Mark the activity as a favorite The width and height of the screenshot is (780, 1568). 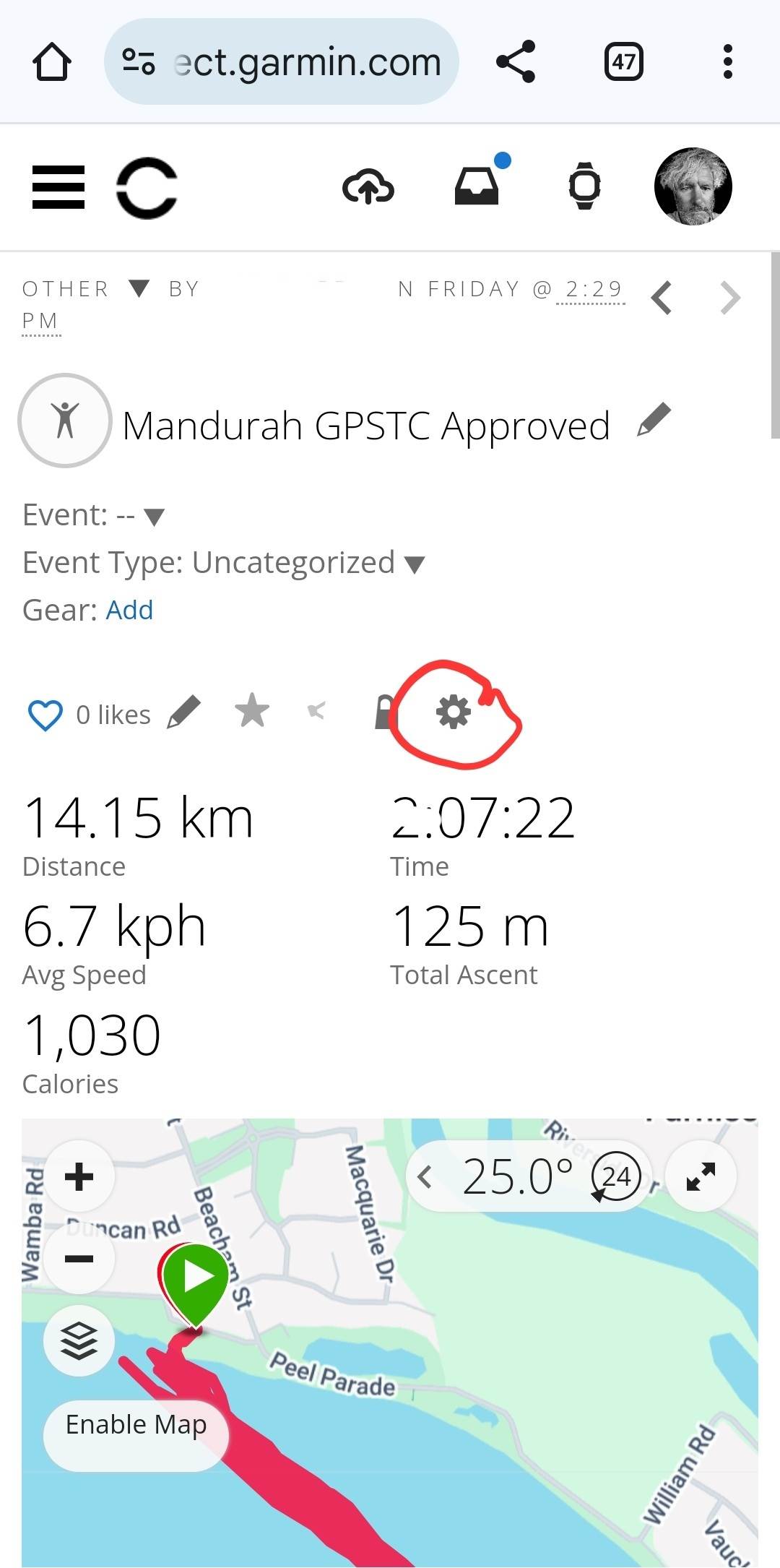252,711
